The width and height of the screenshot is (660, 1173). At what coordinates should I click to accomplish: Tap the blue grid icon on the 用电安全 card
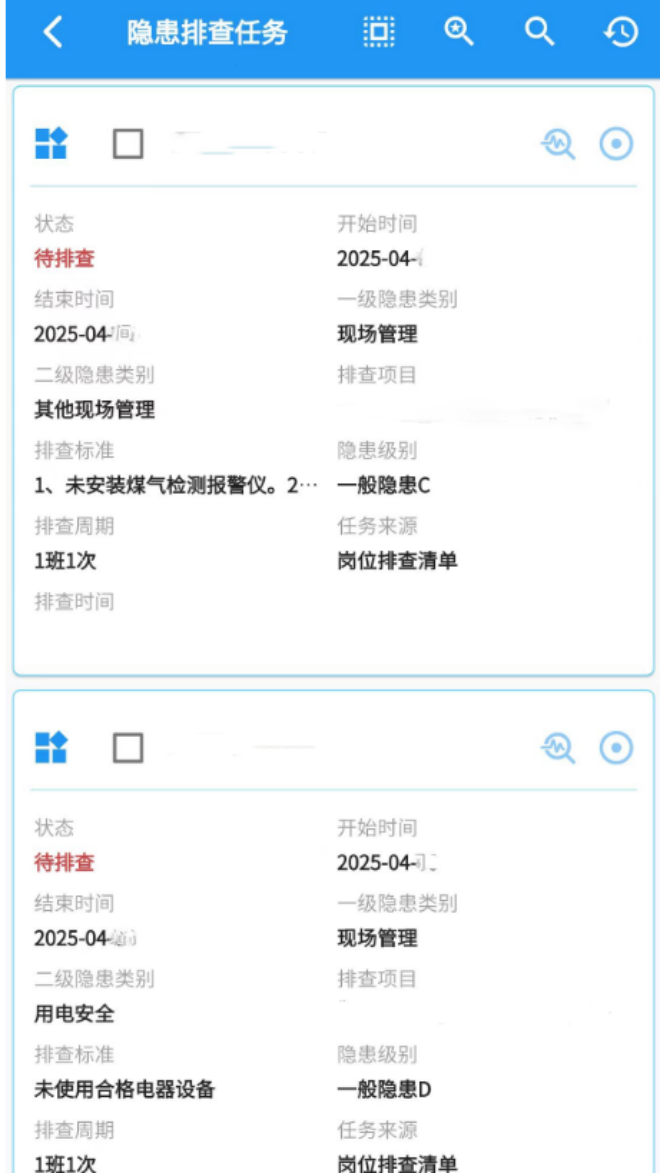(x=51, y=747)
